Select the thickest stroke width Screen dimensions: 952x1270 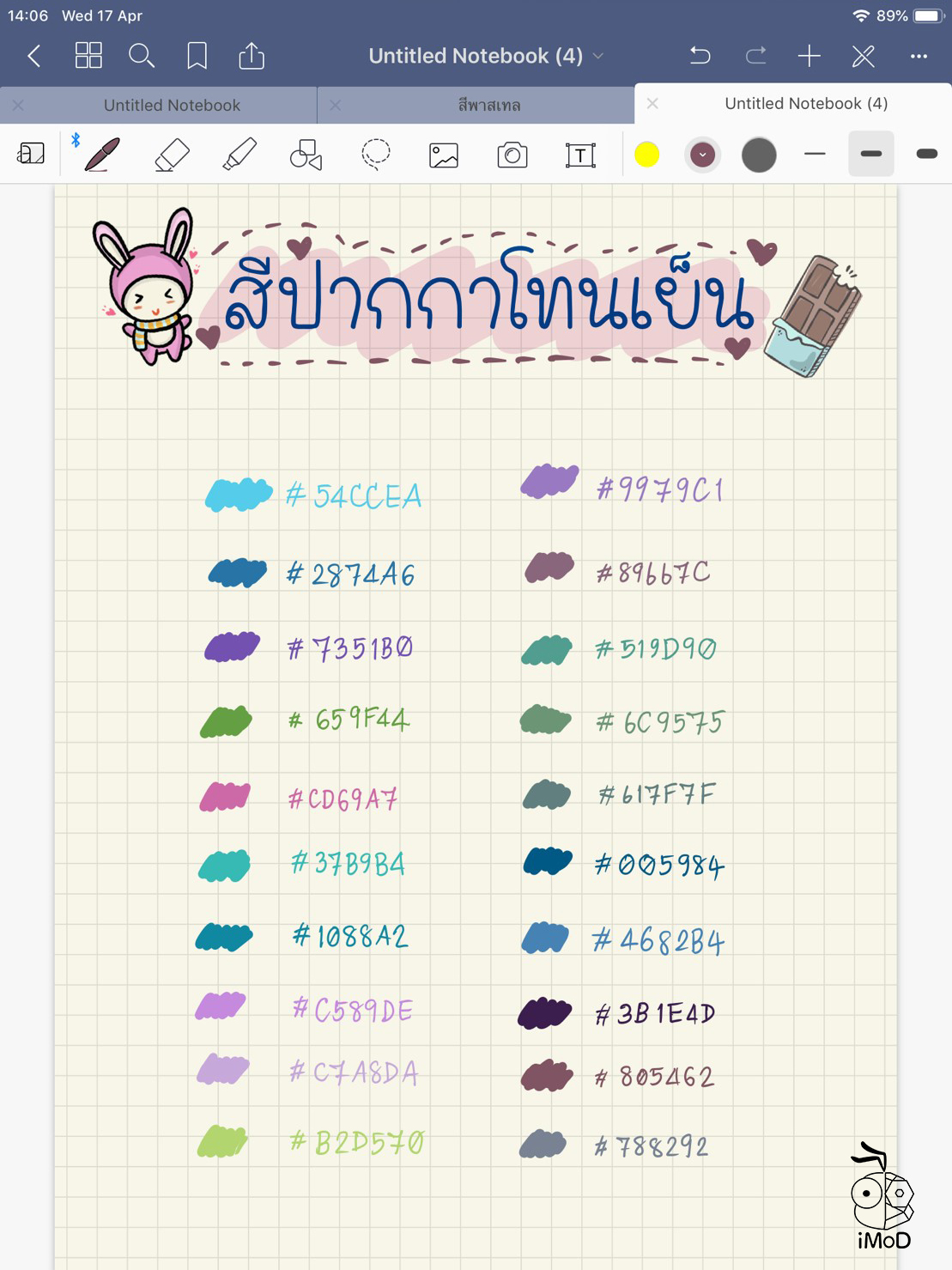tap(926, 155)
